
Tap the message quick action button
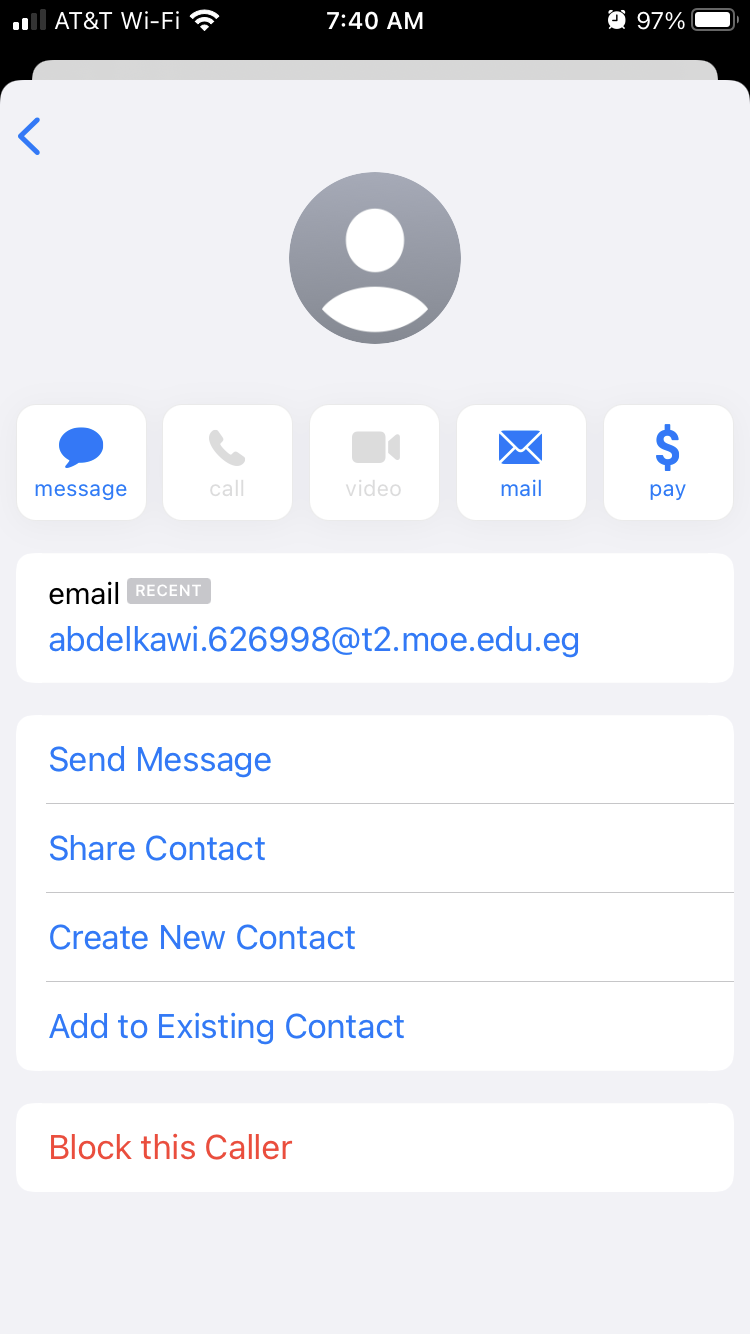click(81, 462)
